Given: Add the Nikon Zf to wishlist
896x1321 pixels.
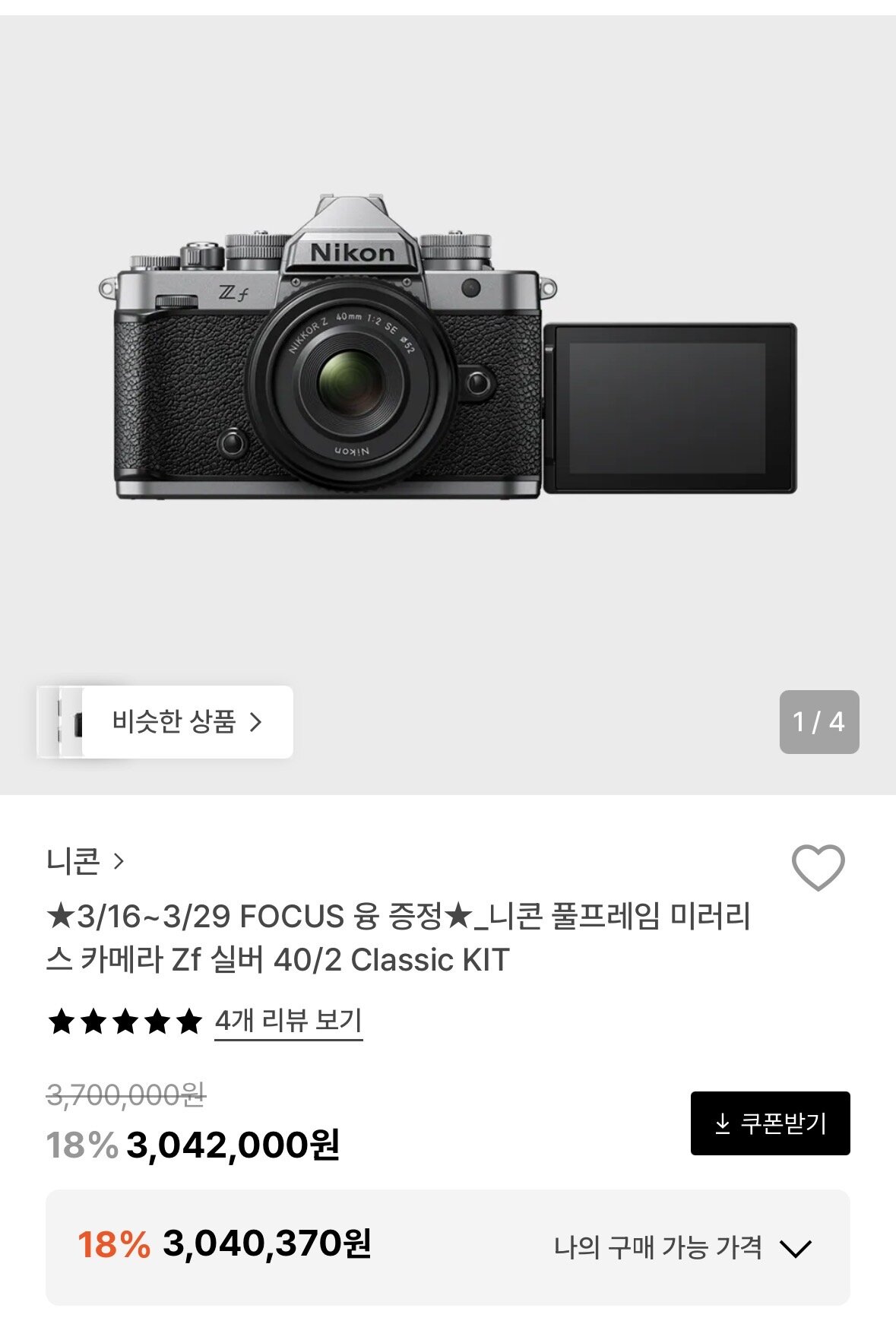Looking at the screenshot, I should point(818,867).
